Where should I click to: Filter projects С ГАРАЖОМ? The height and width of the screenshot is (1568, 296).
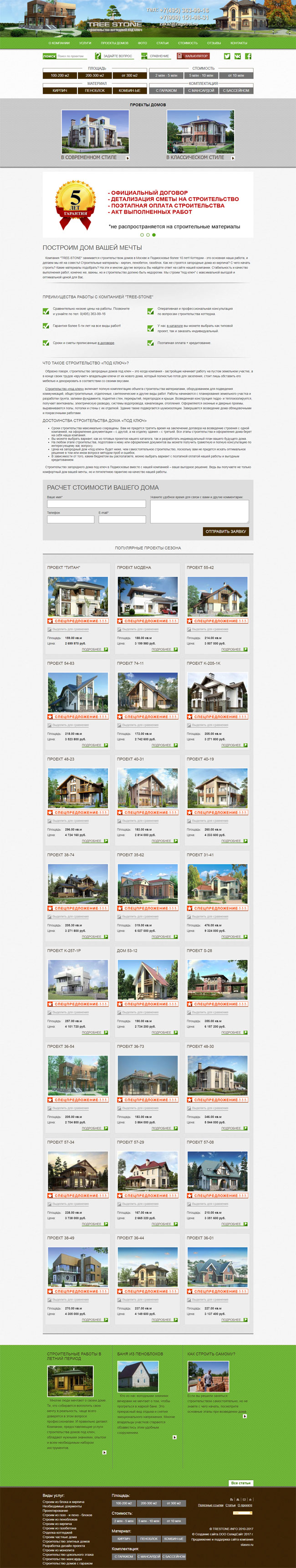tap(166, 90)
